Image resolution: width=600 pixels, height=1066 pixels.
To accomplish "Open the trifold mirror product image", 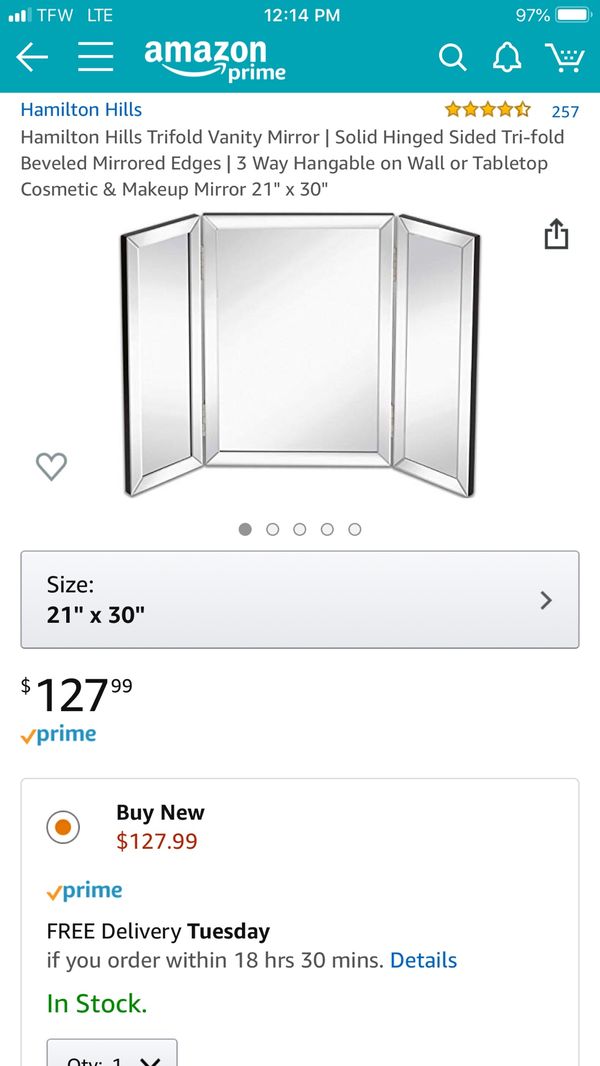I will [x=300, y=353].
